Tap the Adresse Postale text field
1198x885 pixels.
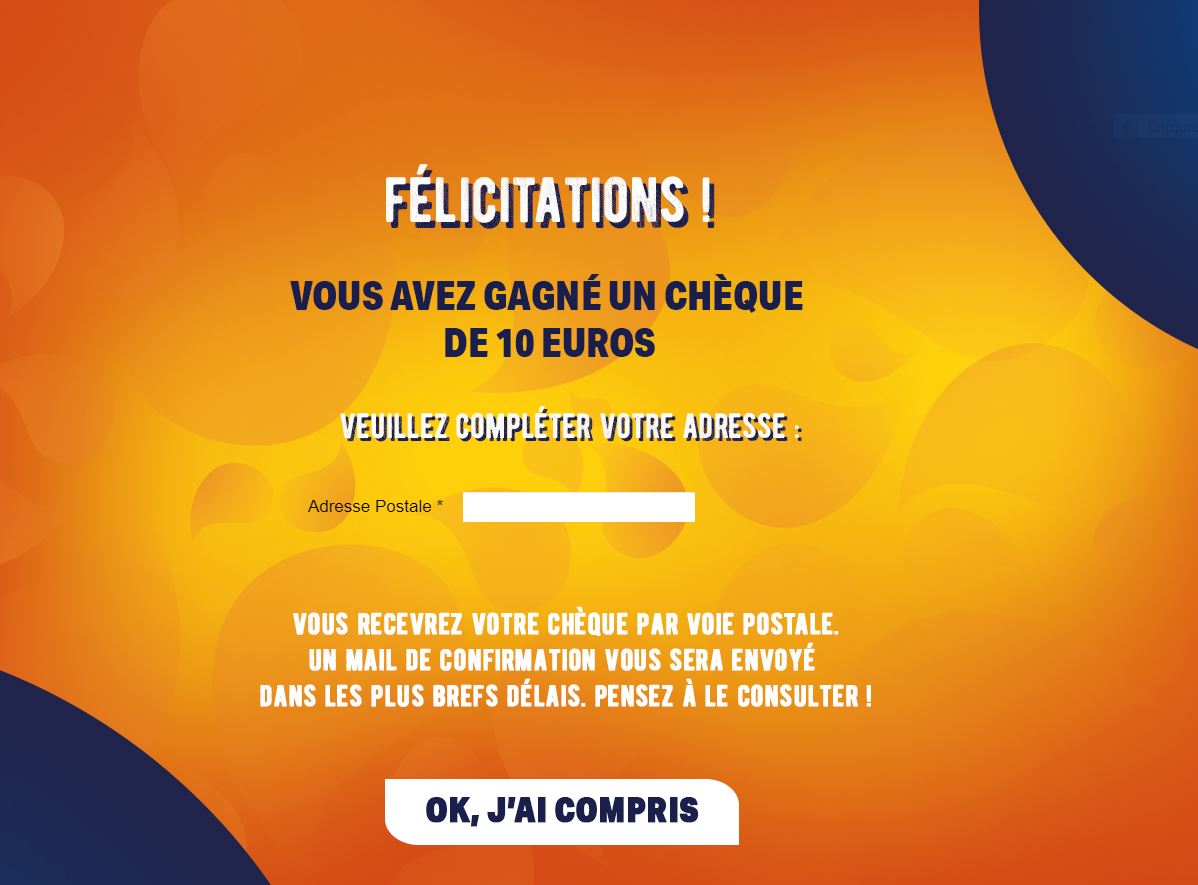click(x=578, y=507)
